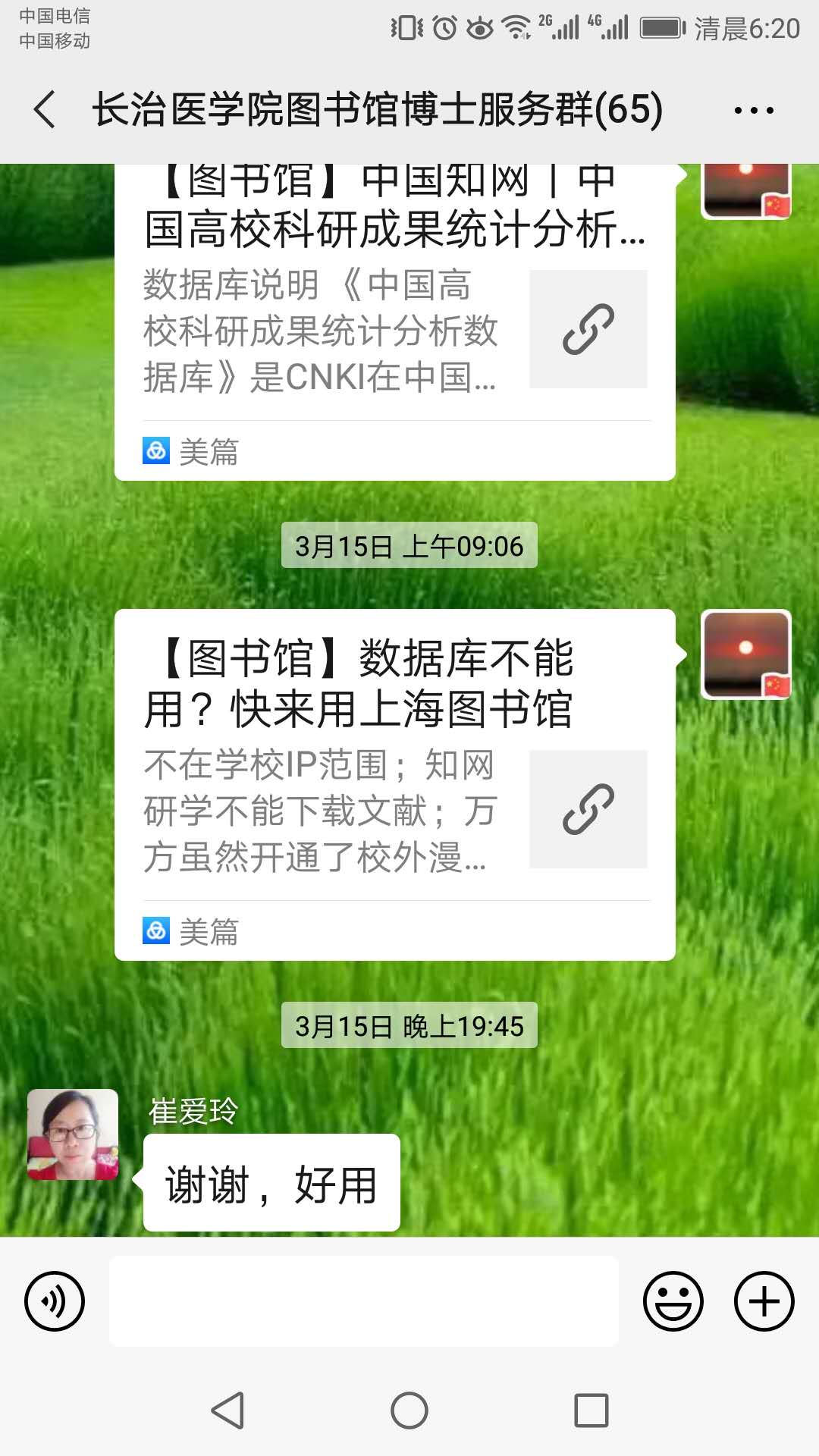The width and height of the screenshot is (819, 1456).
Task: Tap the system home button
Action: coord(409,1410)
